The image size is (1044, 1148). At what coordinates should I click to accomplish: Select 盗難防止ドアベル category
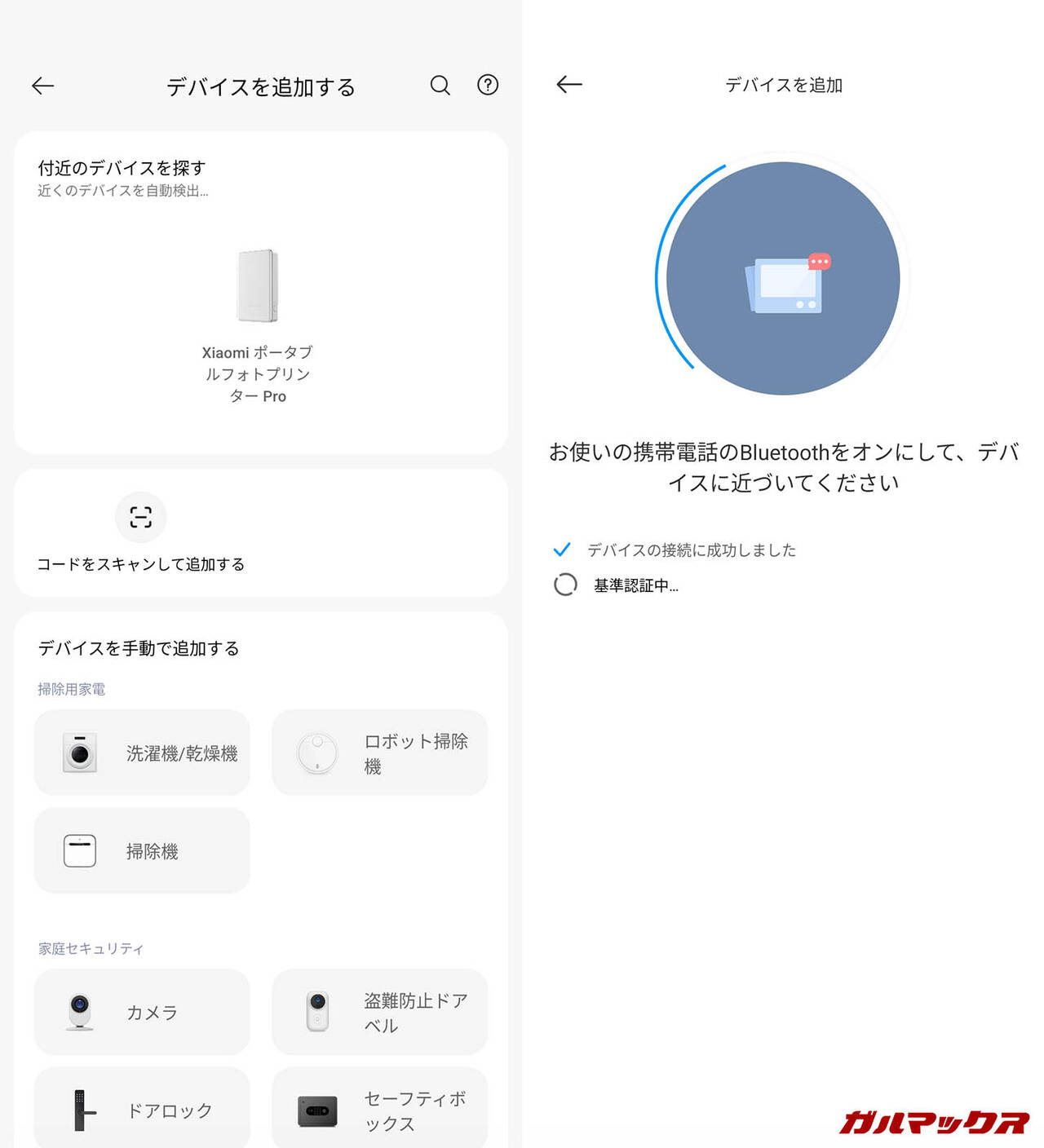click(x=379, y=1012)
